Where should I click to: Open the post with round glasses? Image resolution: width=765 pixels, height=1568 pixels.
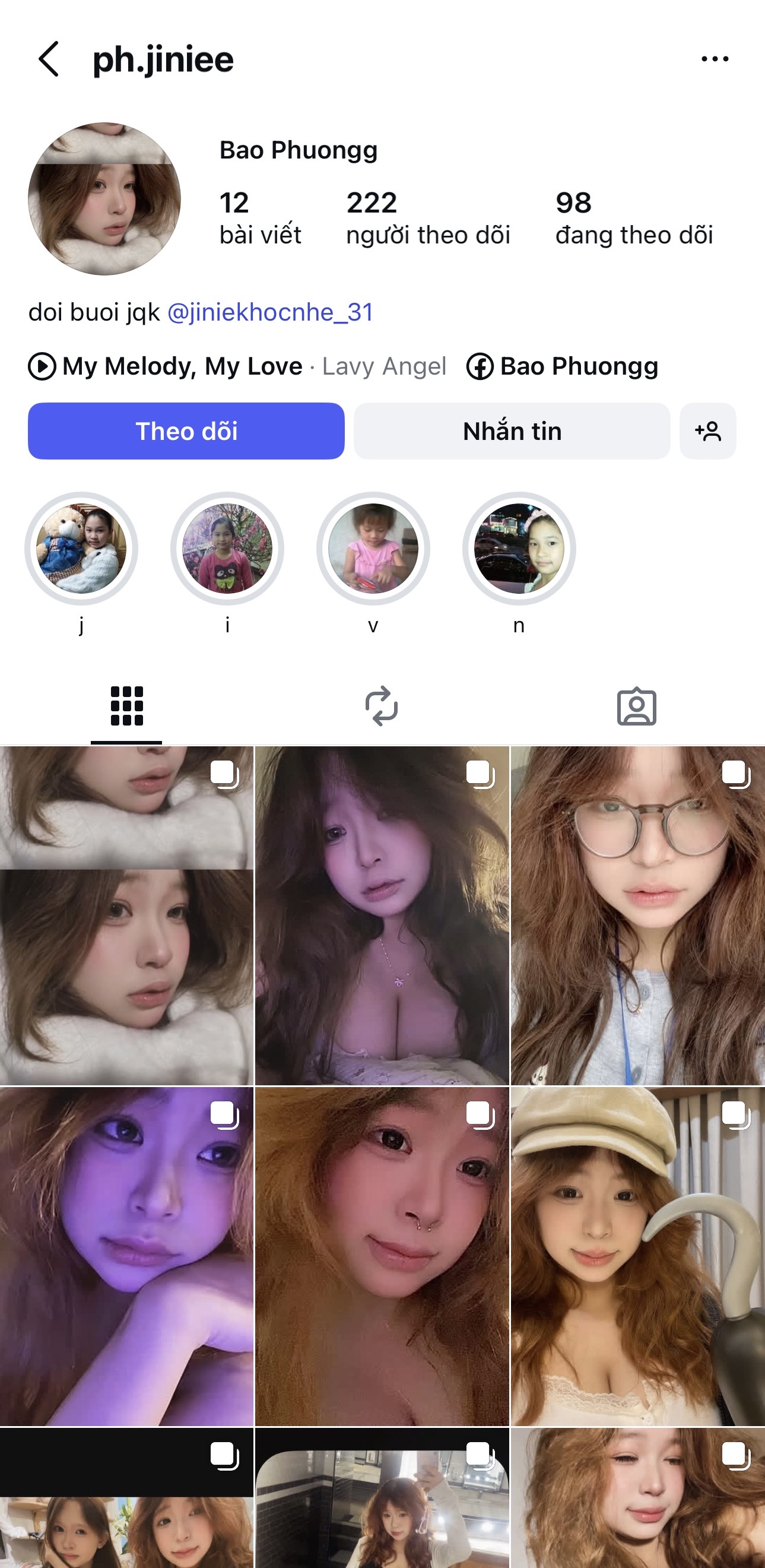(x=637, y=916)
